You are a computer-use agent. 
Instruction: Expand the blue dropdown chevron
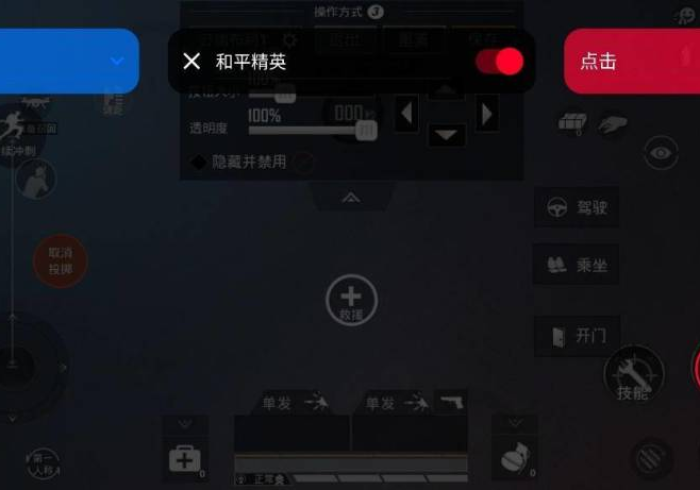pyautogui.click(x=117, y=61)
